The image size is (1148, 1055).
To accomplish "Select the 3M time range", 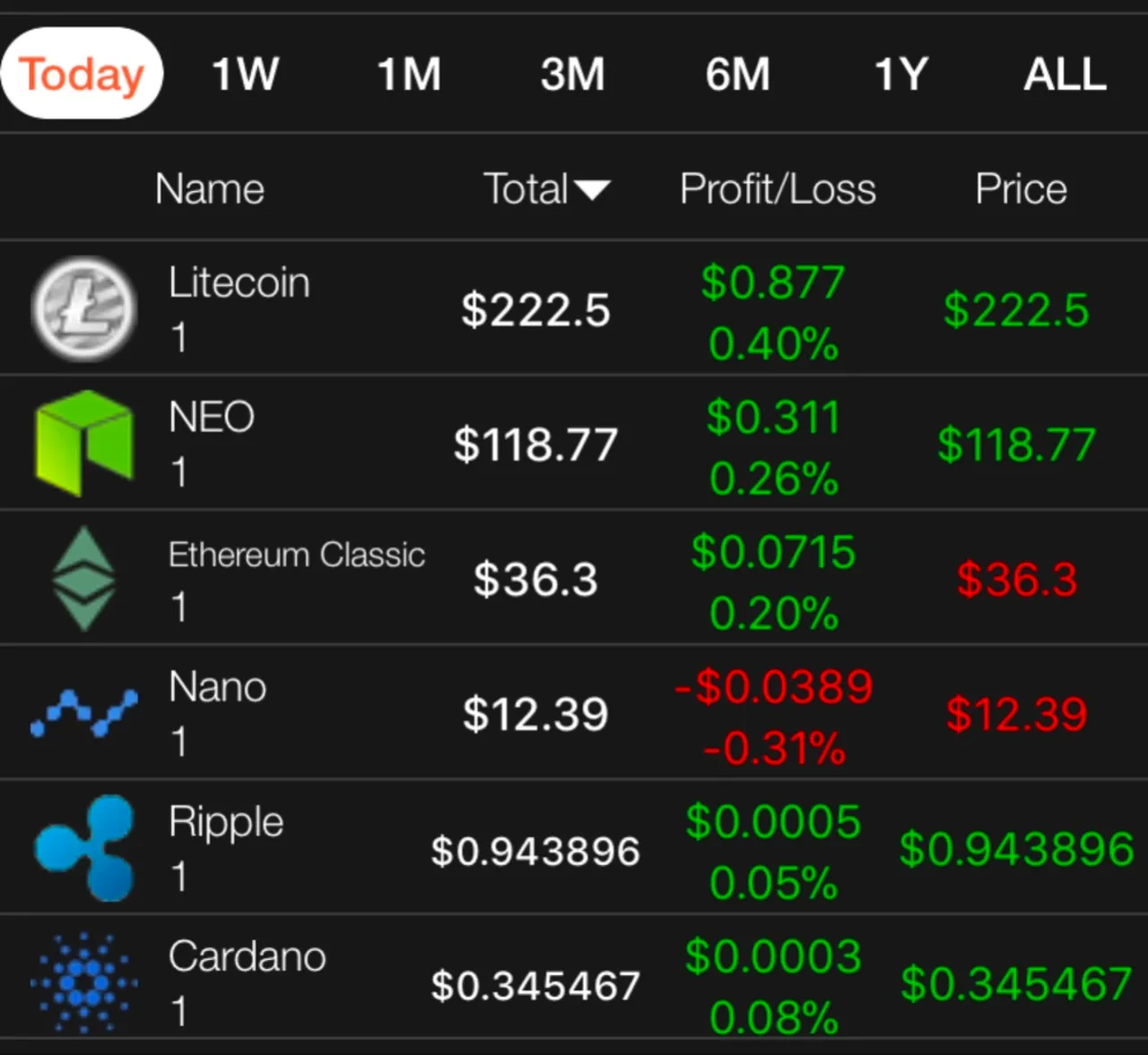I will coord(572,74).
